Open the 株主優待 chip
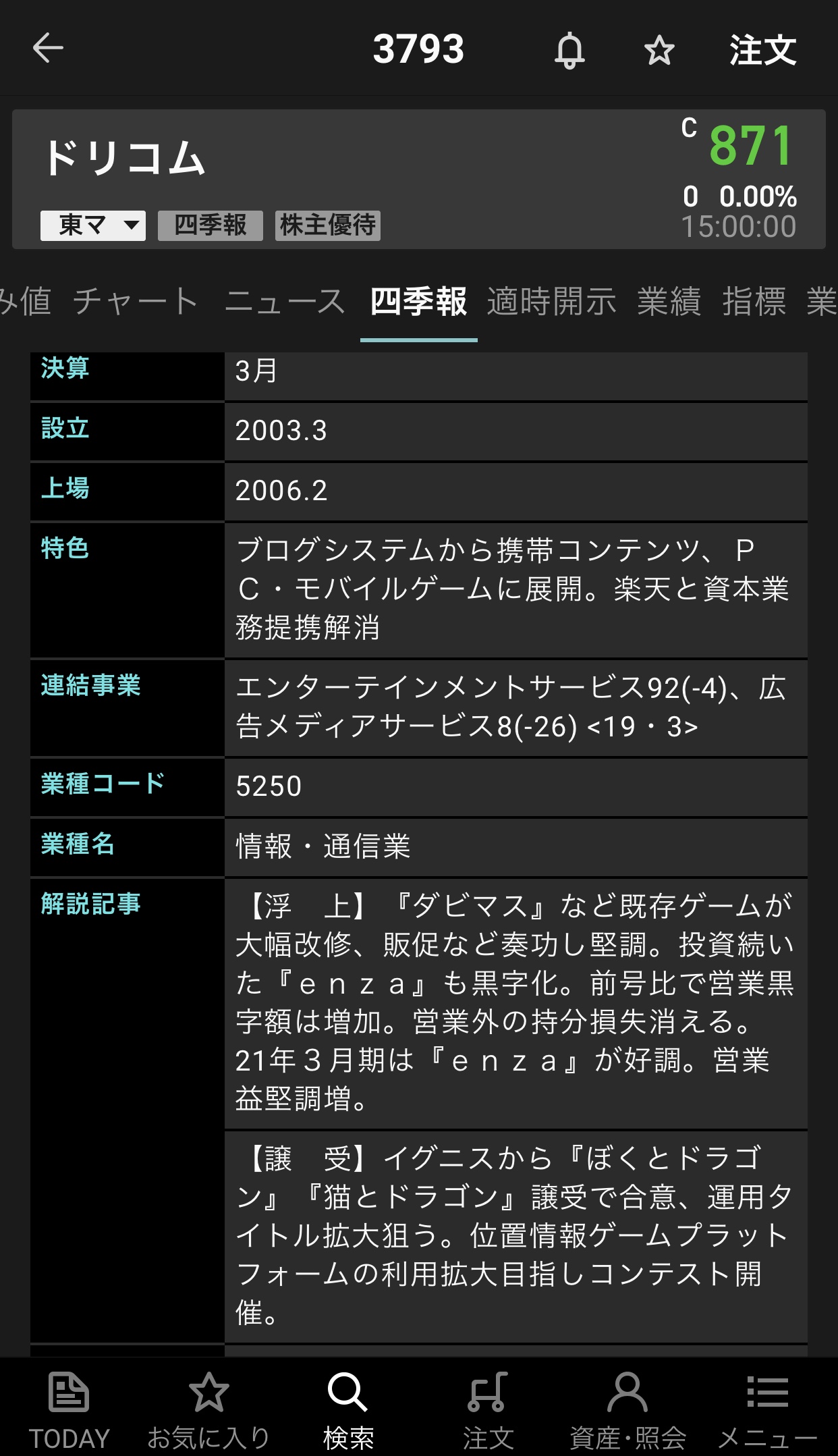Image resolution: width=838 pixels, height=1456 pixels. 328,225
